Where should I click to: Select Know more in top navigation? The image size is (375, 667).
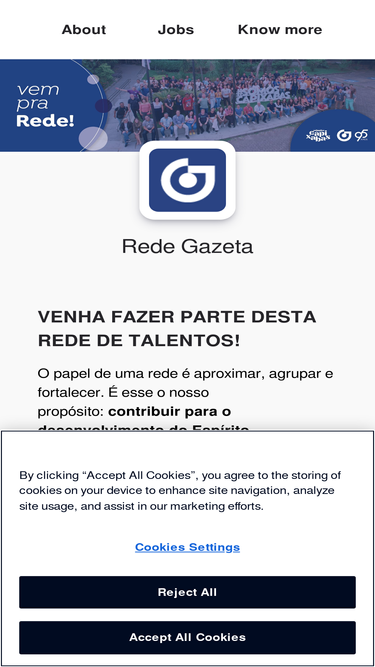pos(280,30)
